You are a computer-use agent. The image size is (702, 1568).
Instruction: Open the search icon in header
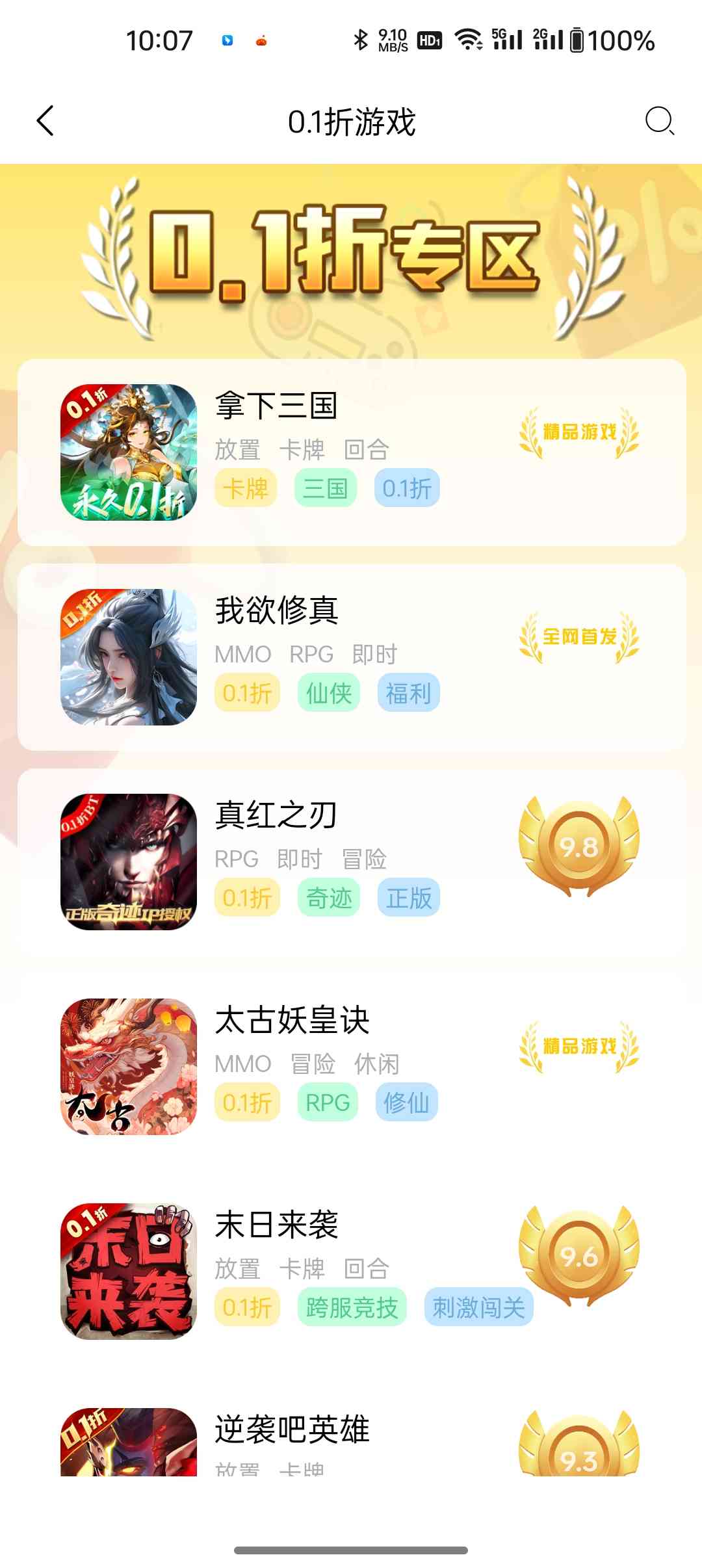(659, 121)
